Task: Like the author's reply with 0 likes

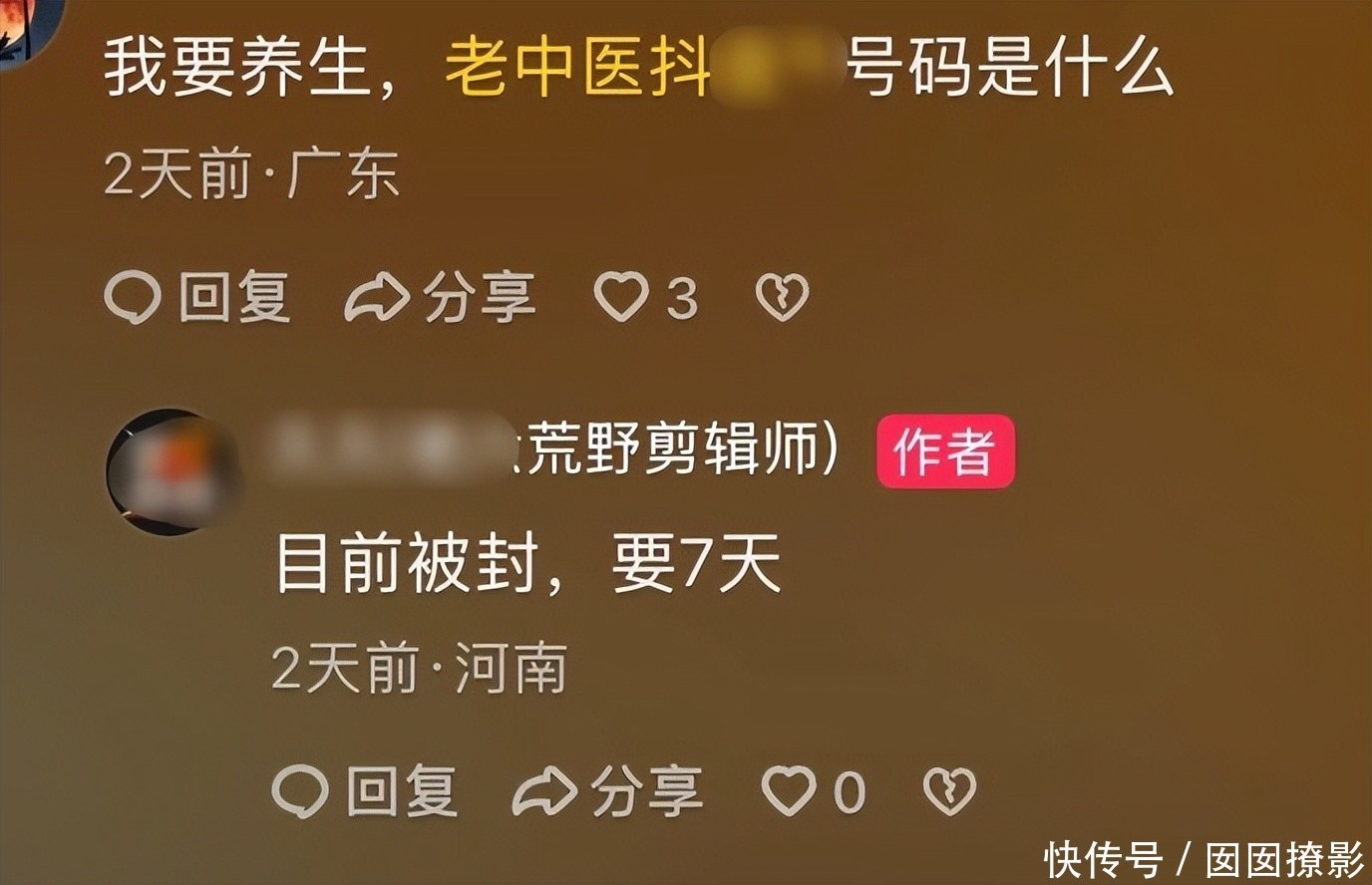Action: point(814,791)
